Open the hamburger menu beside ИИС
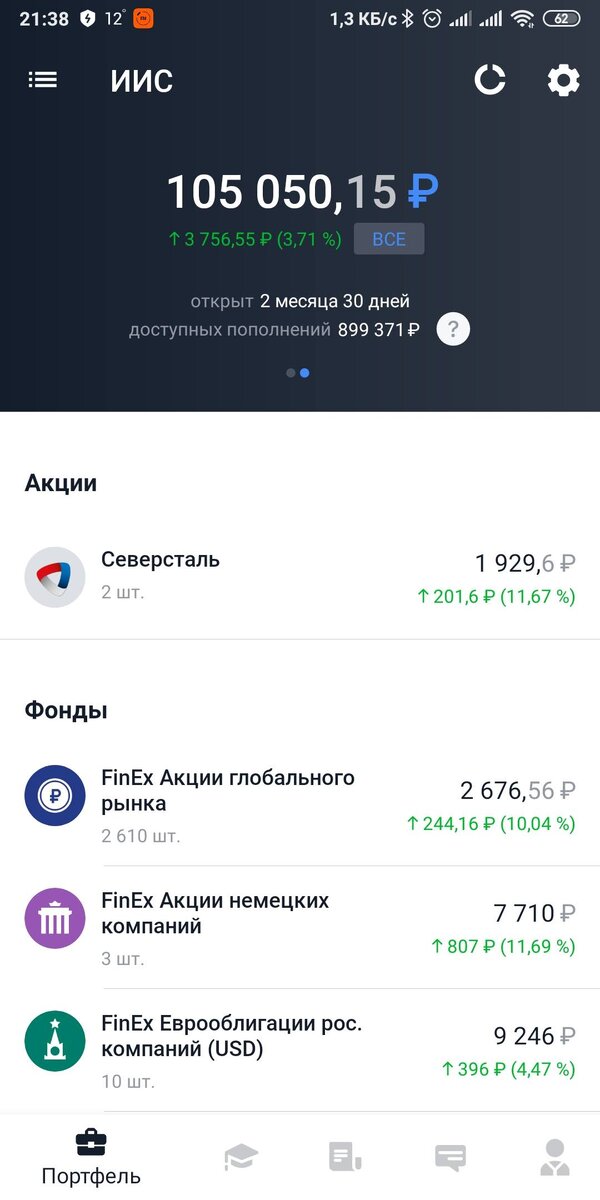The height and width of the screenshot is (1200, 600). tap(43, 80)
